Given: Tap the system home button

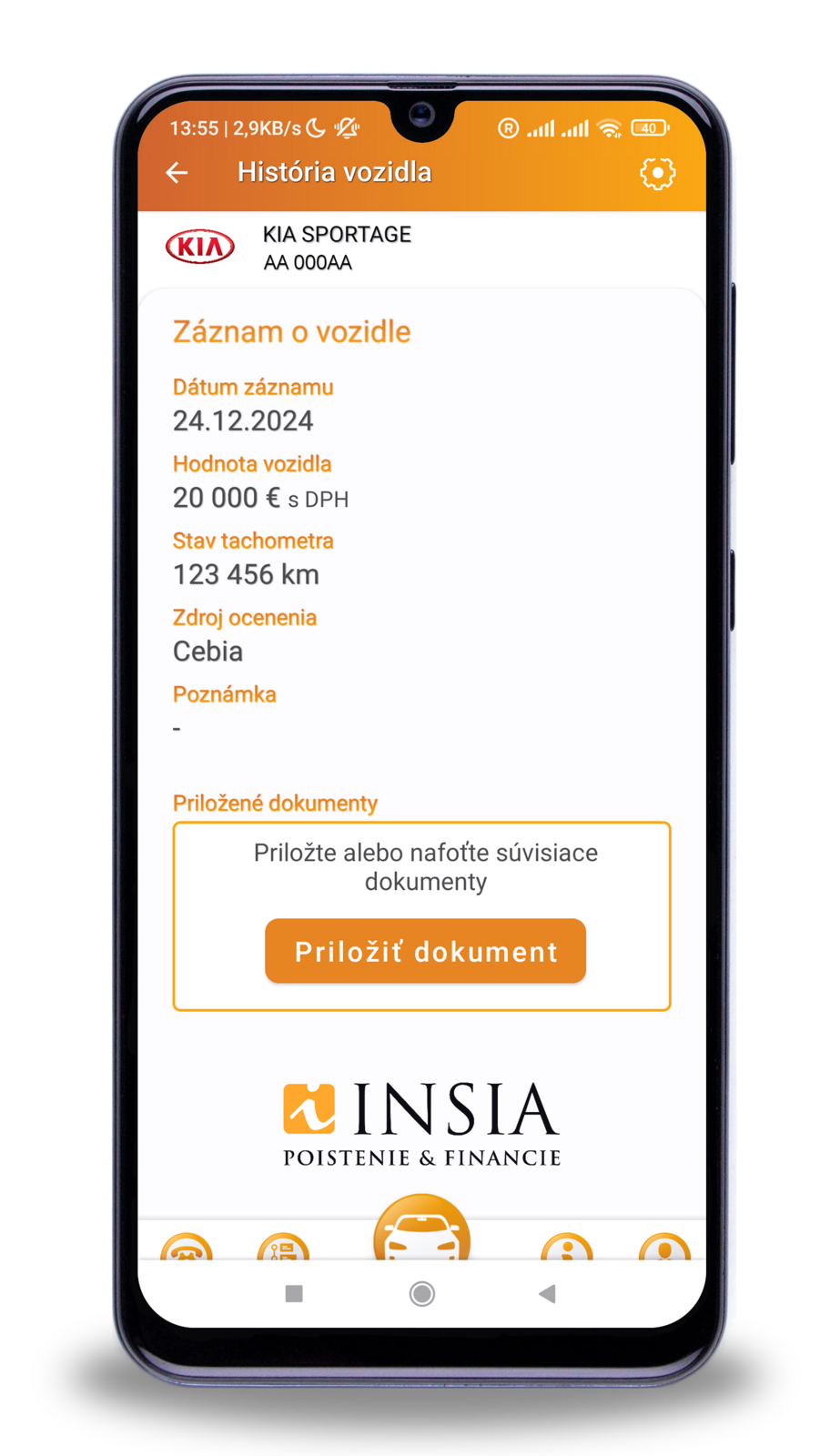Looking at the screenshot, I should click(421, 1293).
